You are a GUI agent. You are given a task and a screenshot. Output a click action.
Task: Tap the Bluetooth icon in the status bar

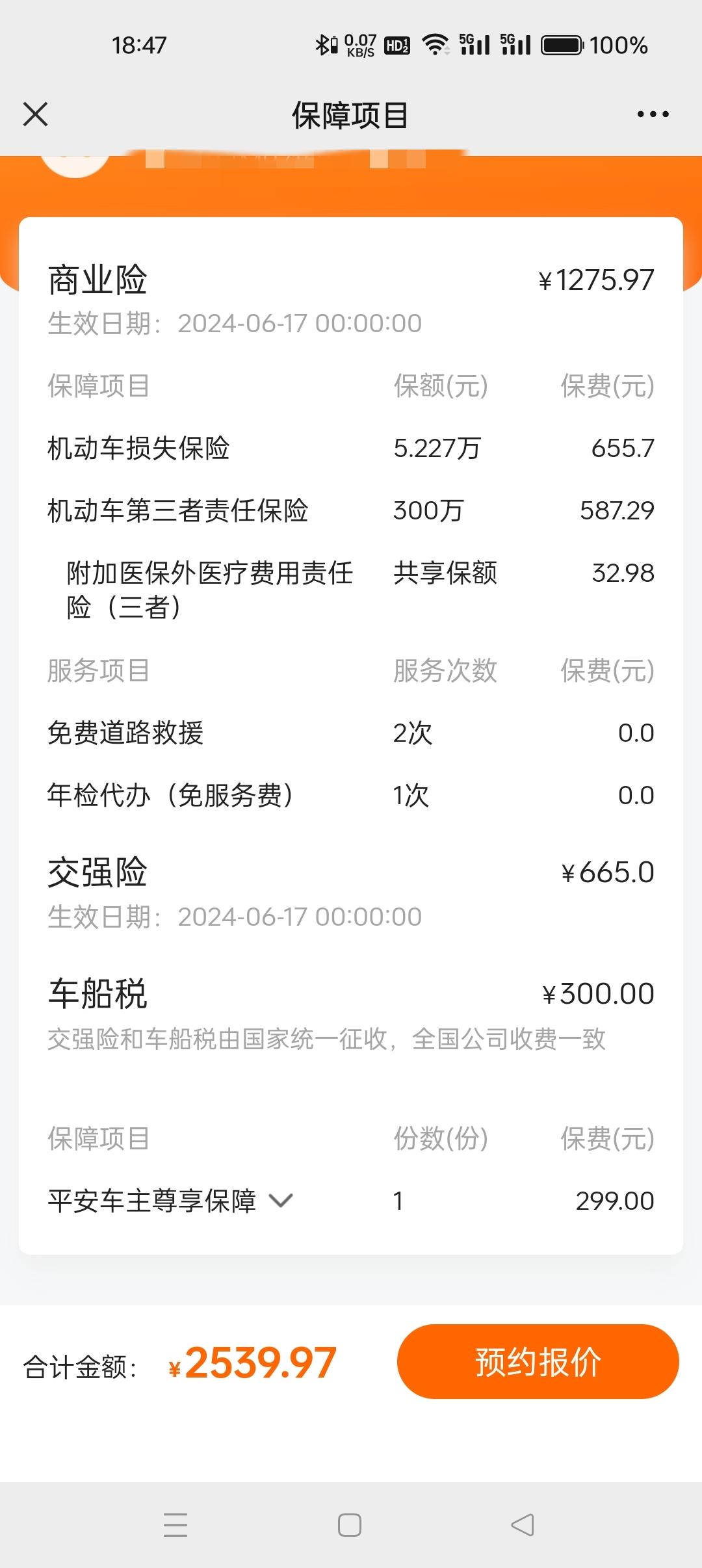[x=323, y=44]
